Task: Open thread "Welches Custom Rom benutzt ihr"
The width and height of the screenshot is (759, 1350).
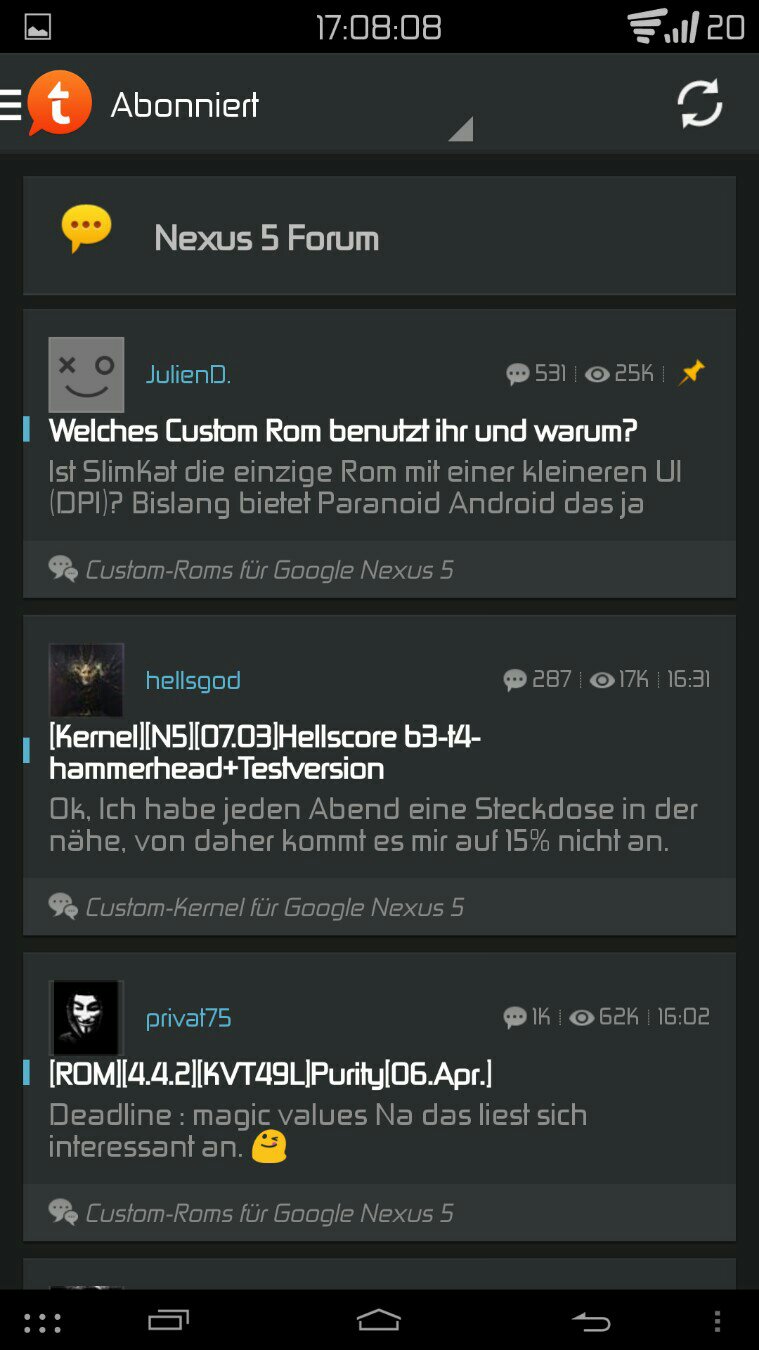Action: pyautogui.click(x=343, y=431)
